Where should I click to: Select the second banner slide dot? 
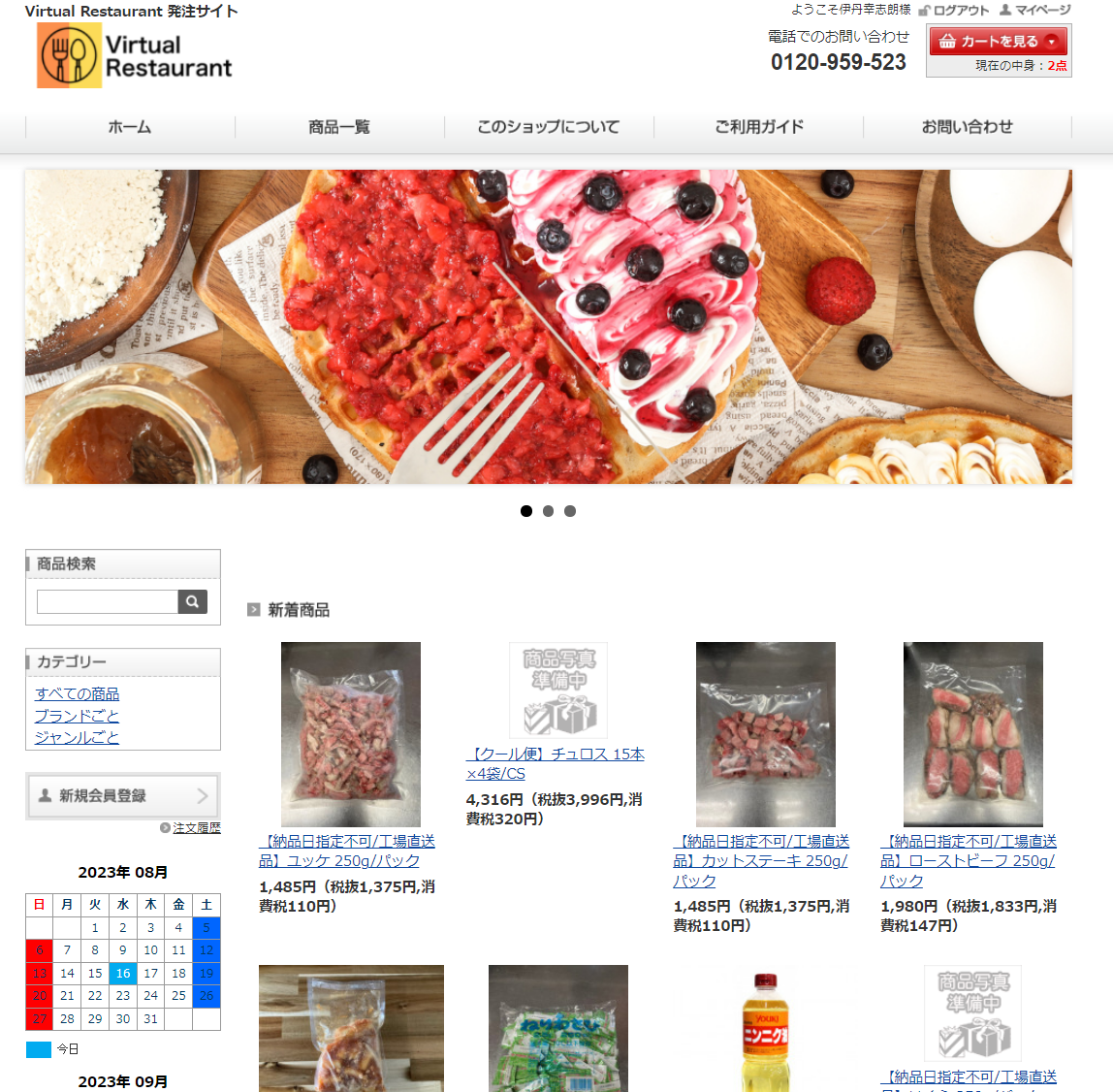548,511
